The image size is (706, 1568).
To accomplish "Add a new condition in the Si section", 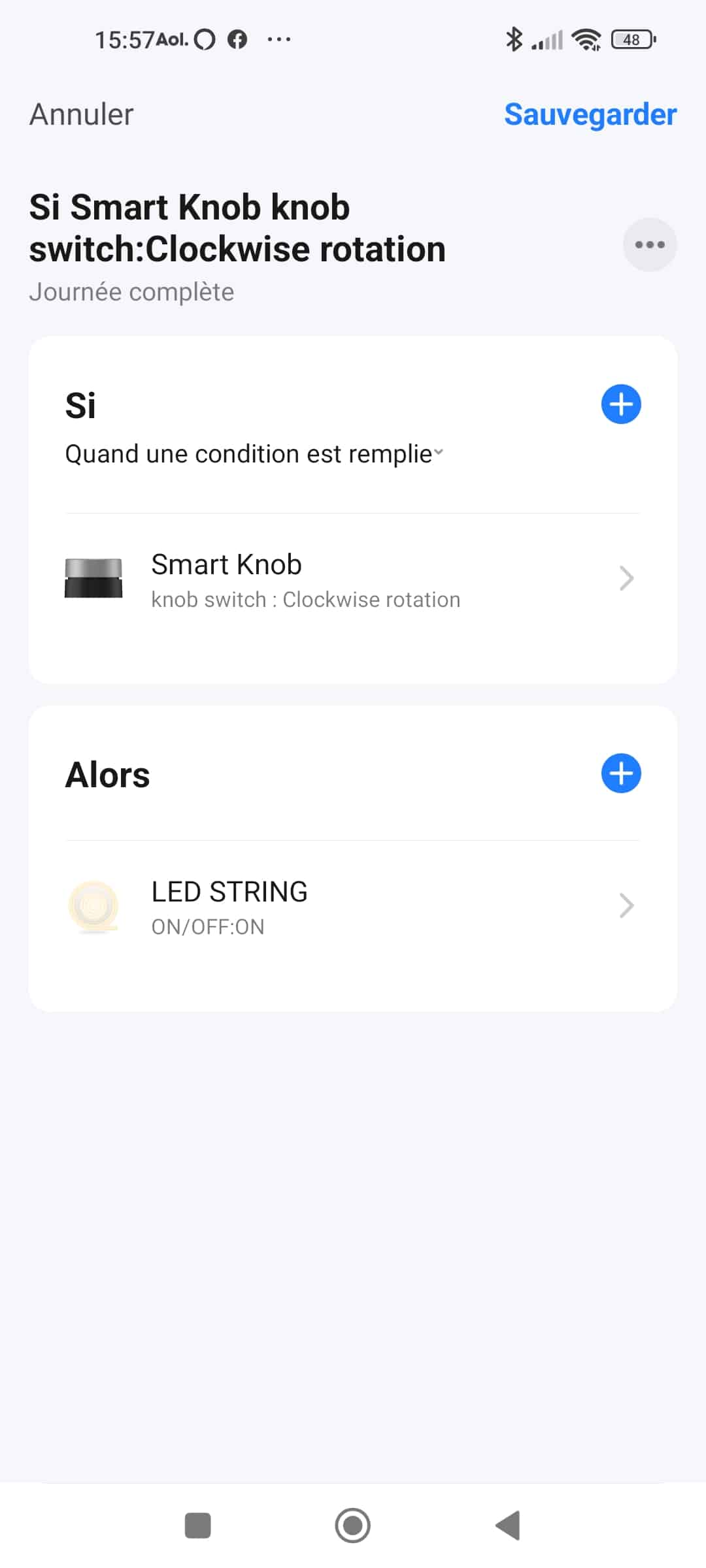I will 620,404.
